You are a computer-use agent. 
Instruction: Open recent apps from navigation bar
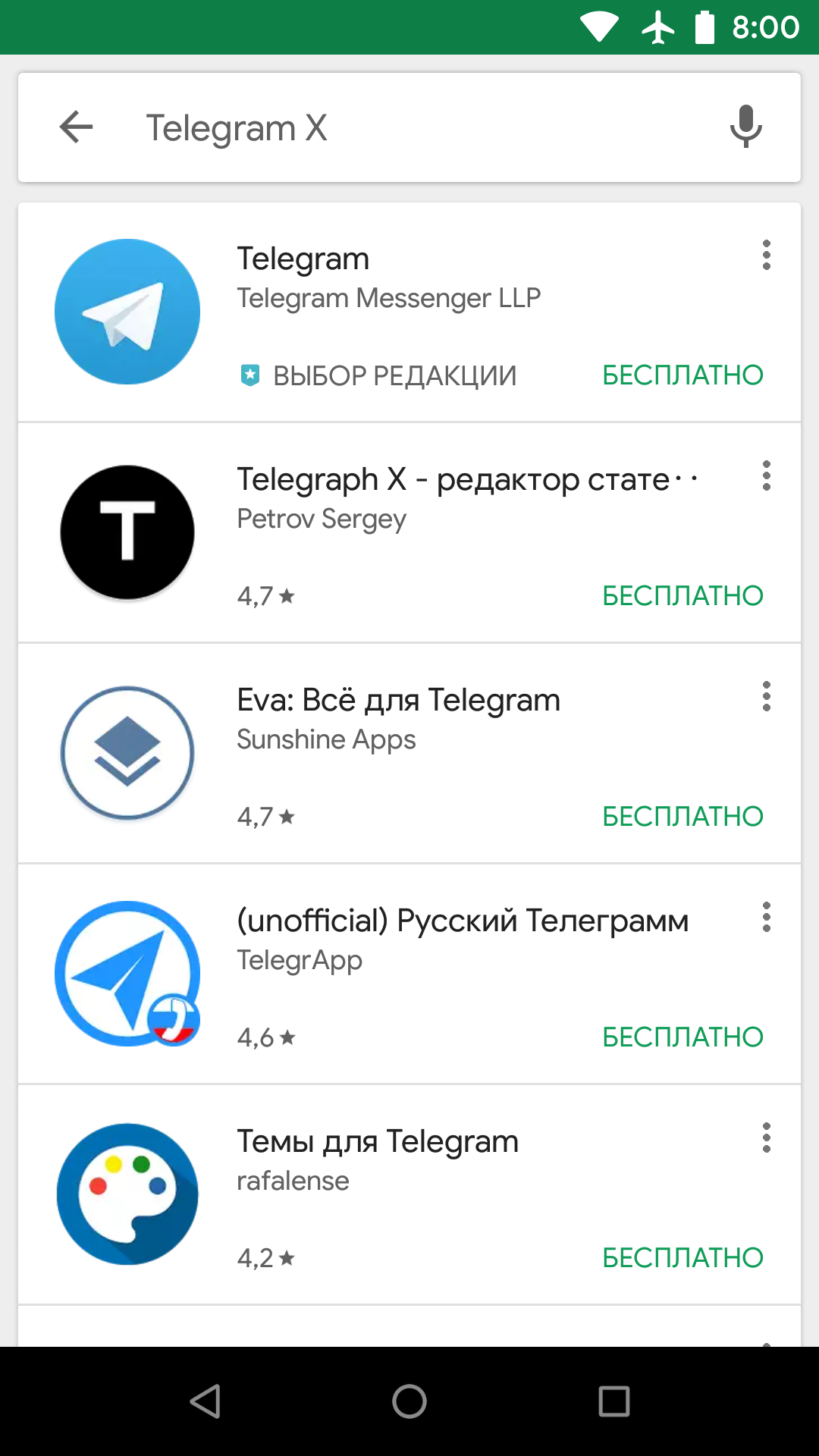(614, 1401)
